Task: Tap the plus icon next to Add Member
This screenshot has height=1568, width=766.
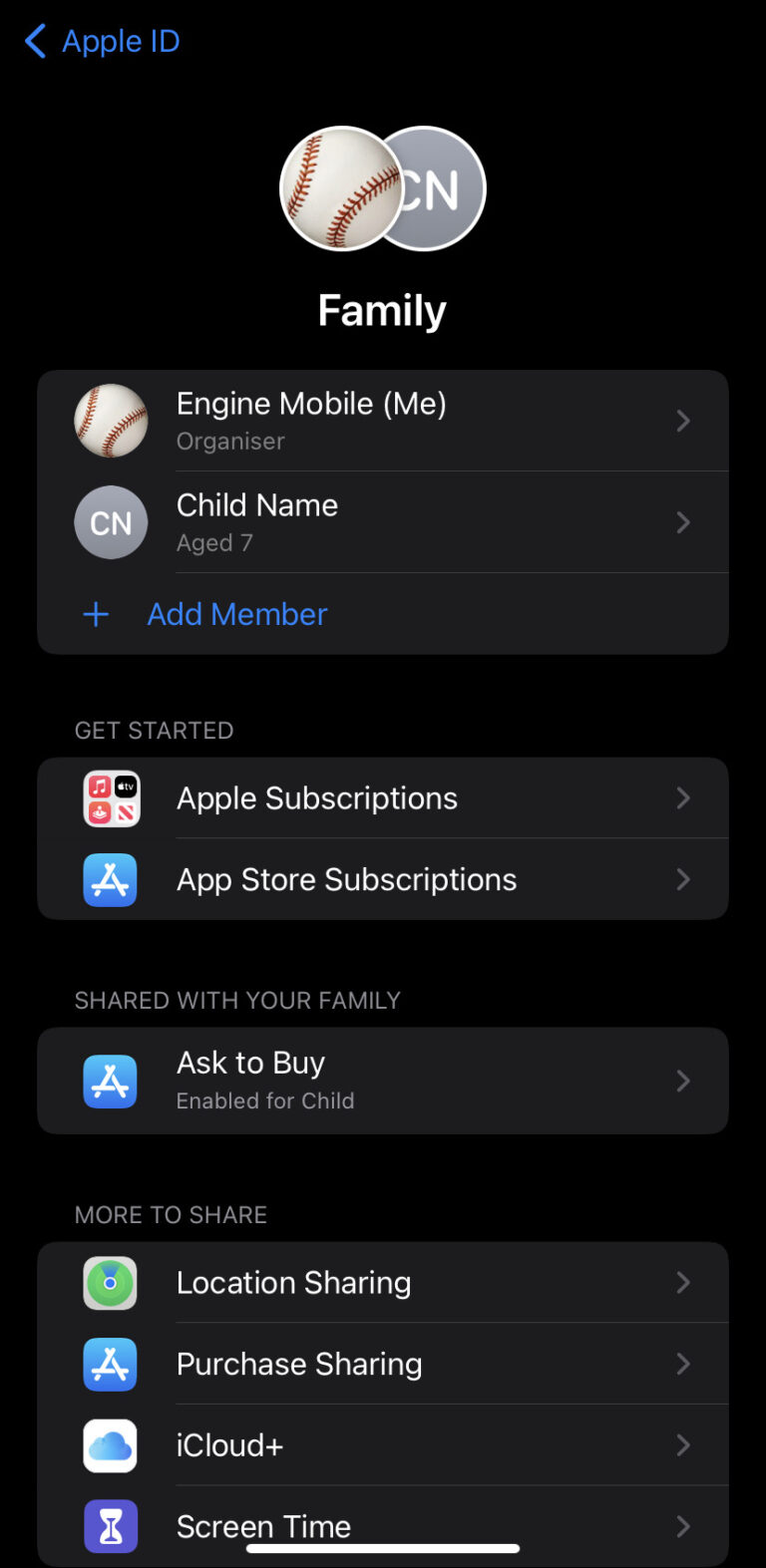Action: pos(95,614)
